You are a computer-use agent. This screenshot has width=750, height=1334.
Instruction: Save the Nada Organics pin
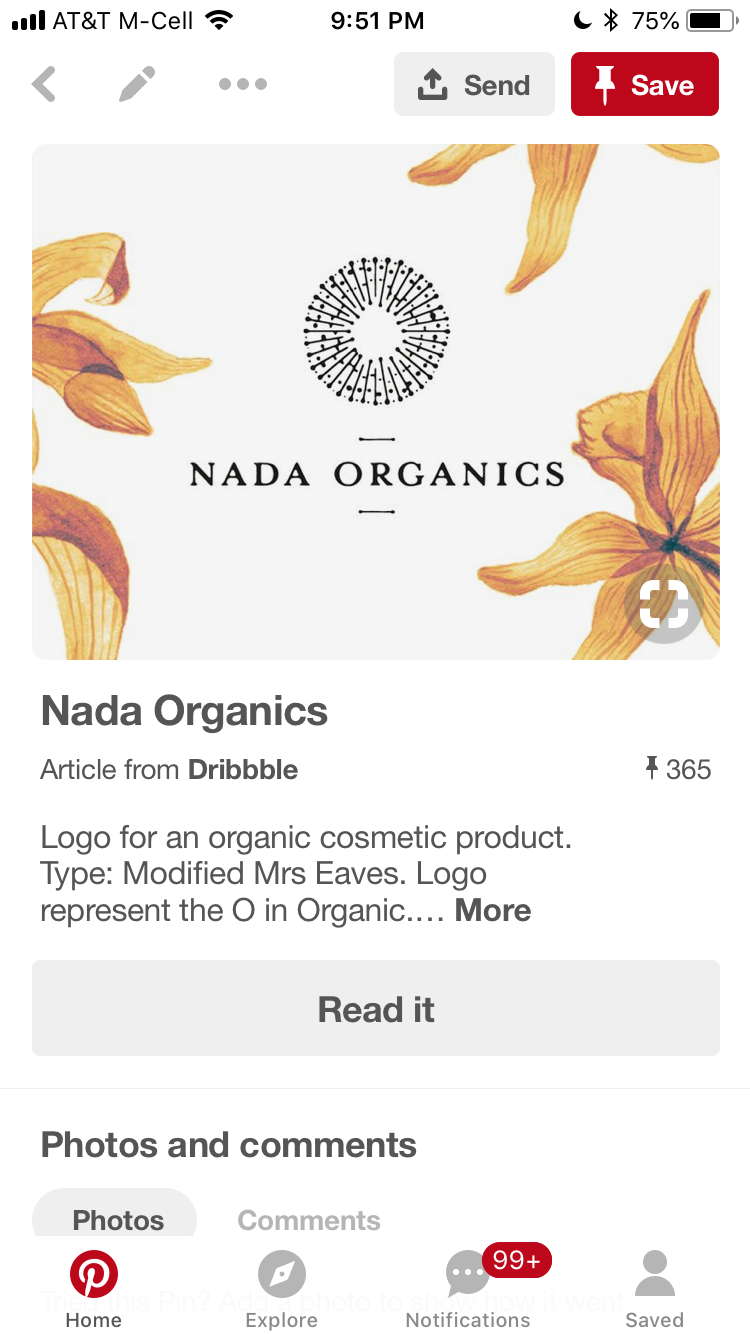[644, 85]
